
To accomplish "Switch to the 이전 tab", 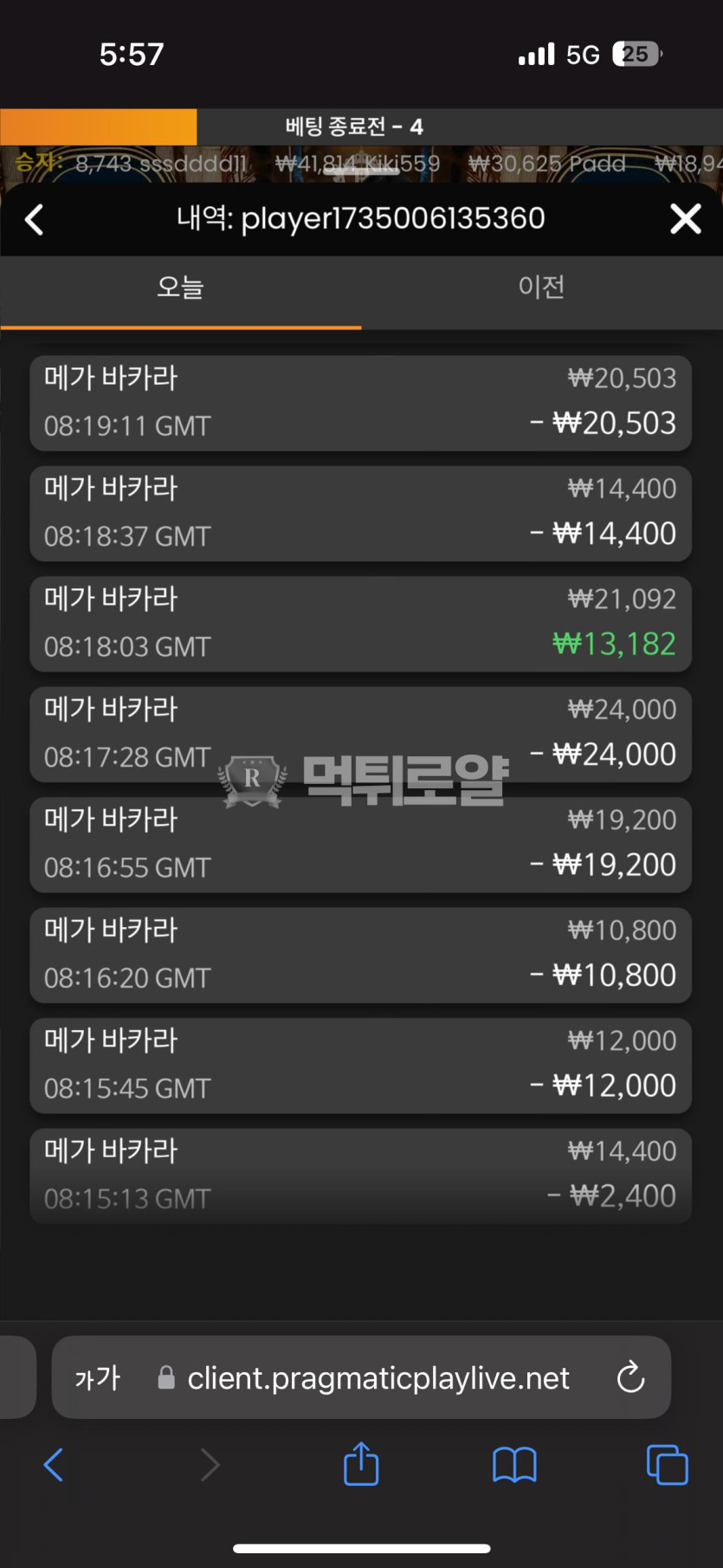I will click(x=541, y=287).
